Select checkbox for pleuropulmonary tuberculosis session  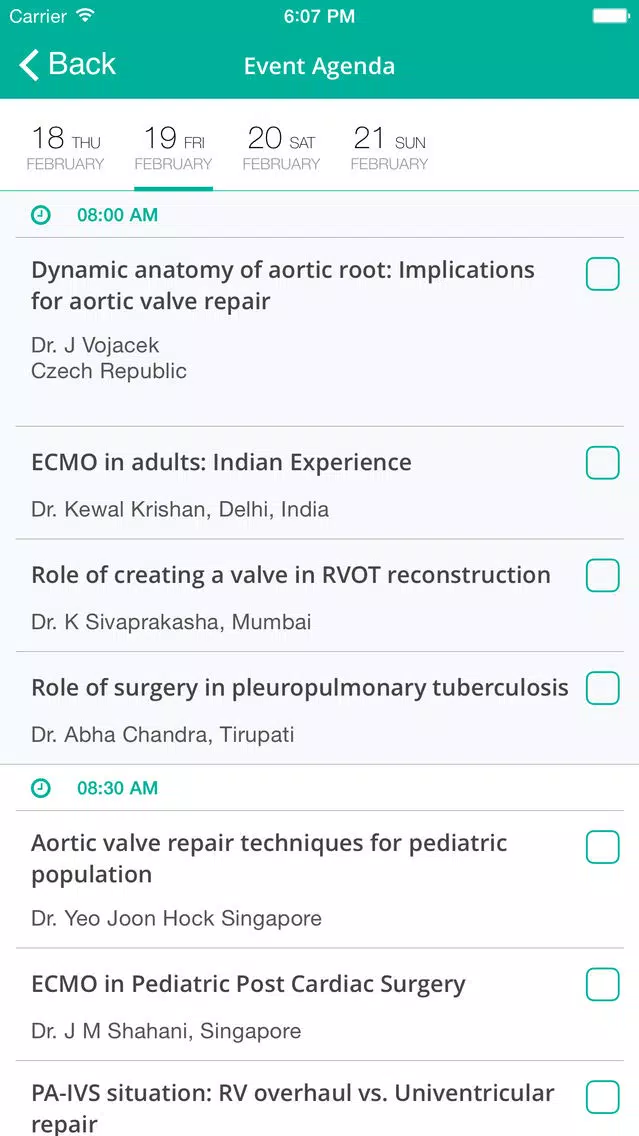tap(603, 688)
